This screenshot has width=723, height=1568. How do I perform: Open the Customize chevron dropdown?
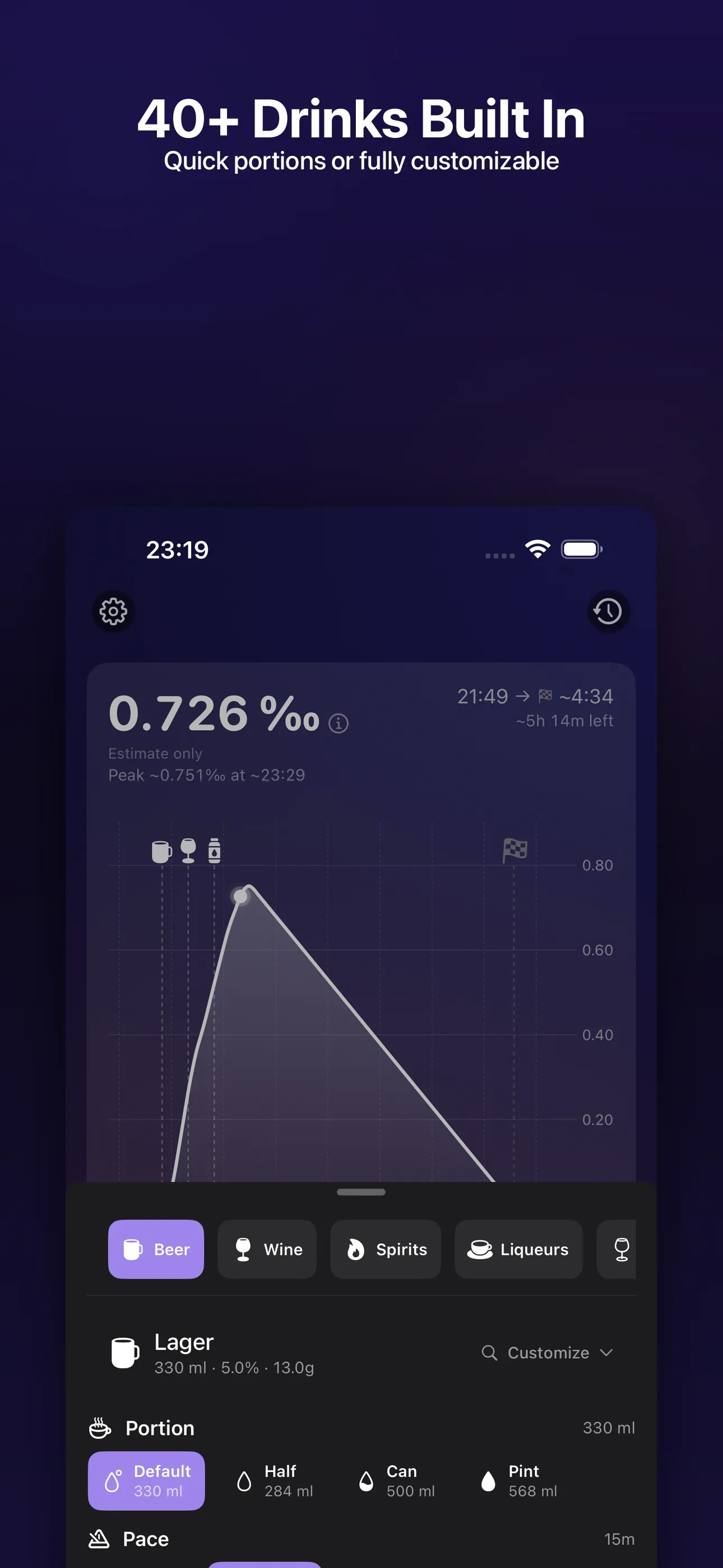606,1353
